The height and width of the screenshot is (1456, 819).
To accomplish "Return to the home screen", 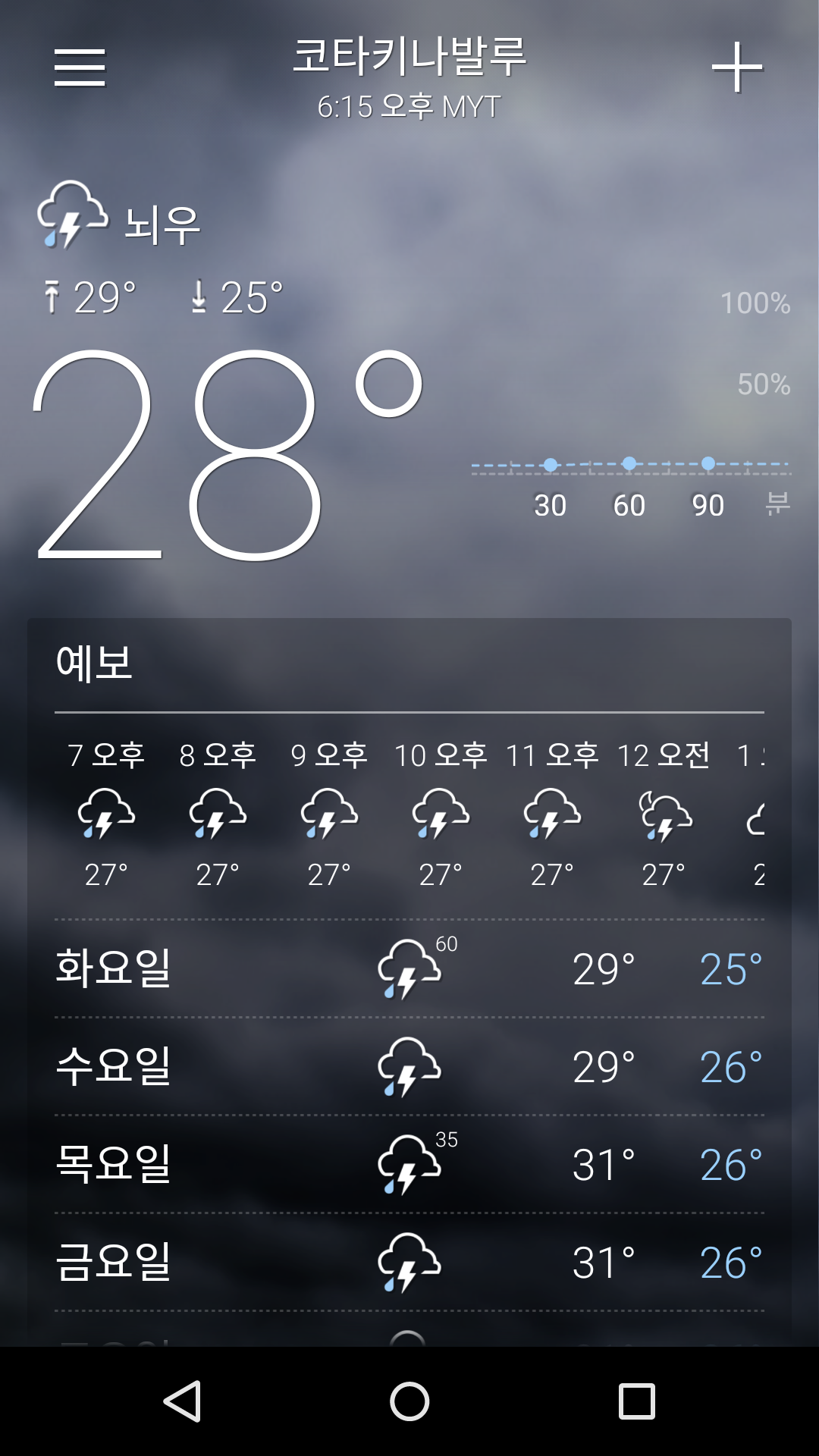I will point(409,1401).
